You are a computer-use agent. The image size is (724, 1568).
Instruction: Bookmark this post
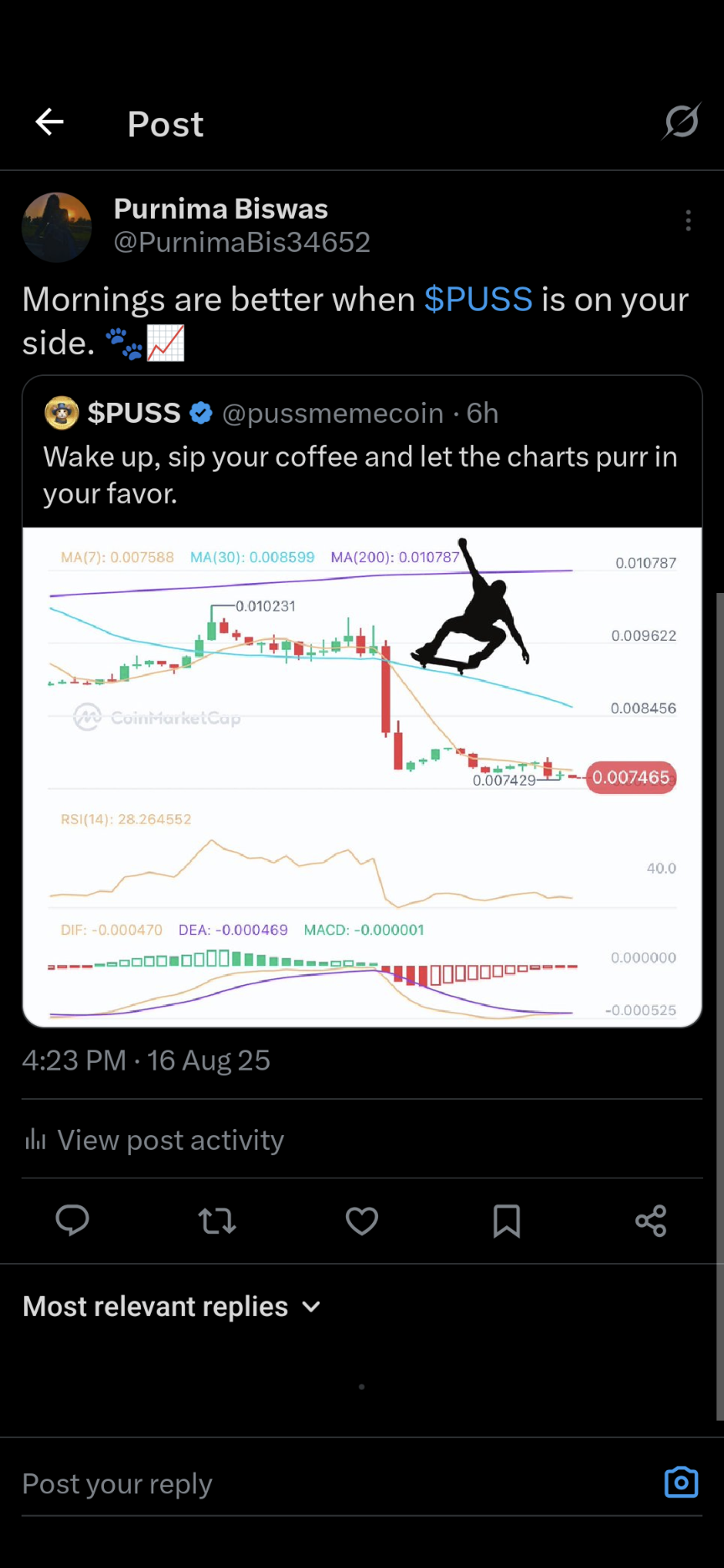(x=506, y=1220)
